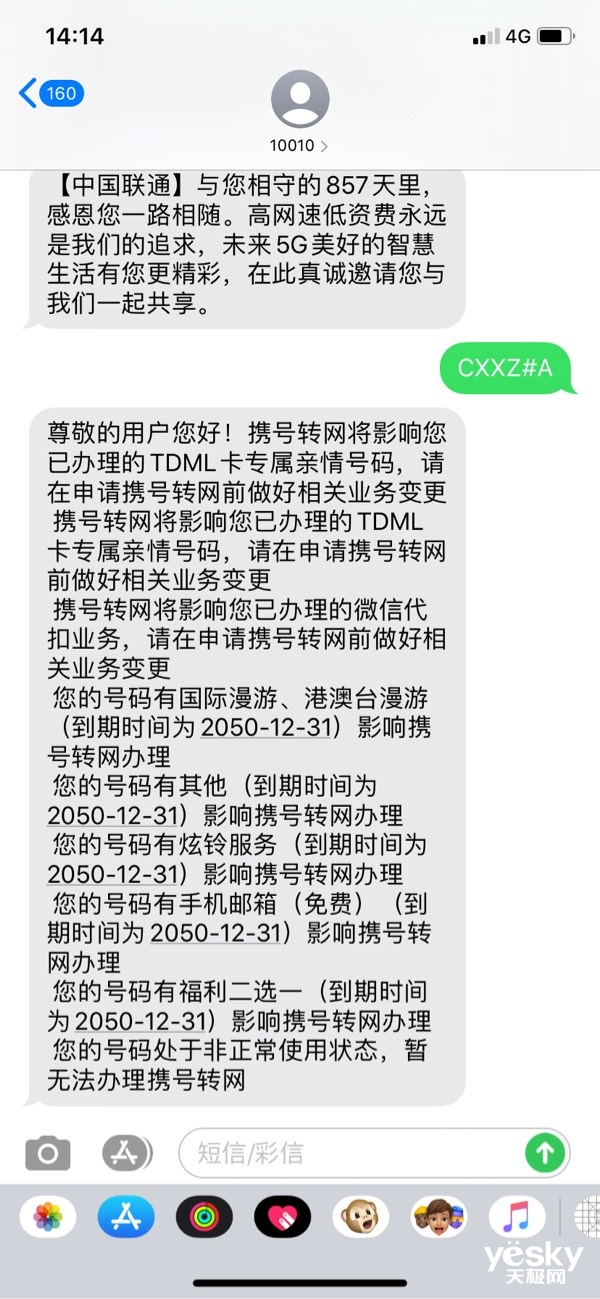Open the Memoji stickers app

438,1217
